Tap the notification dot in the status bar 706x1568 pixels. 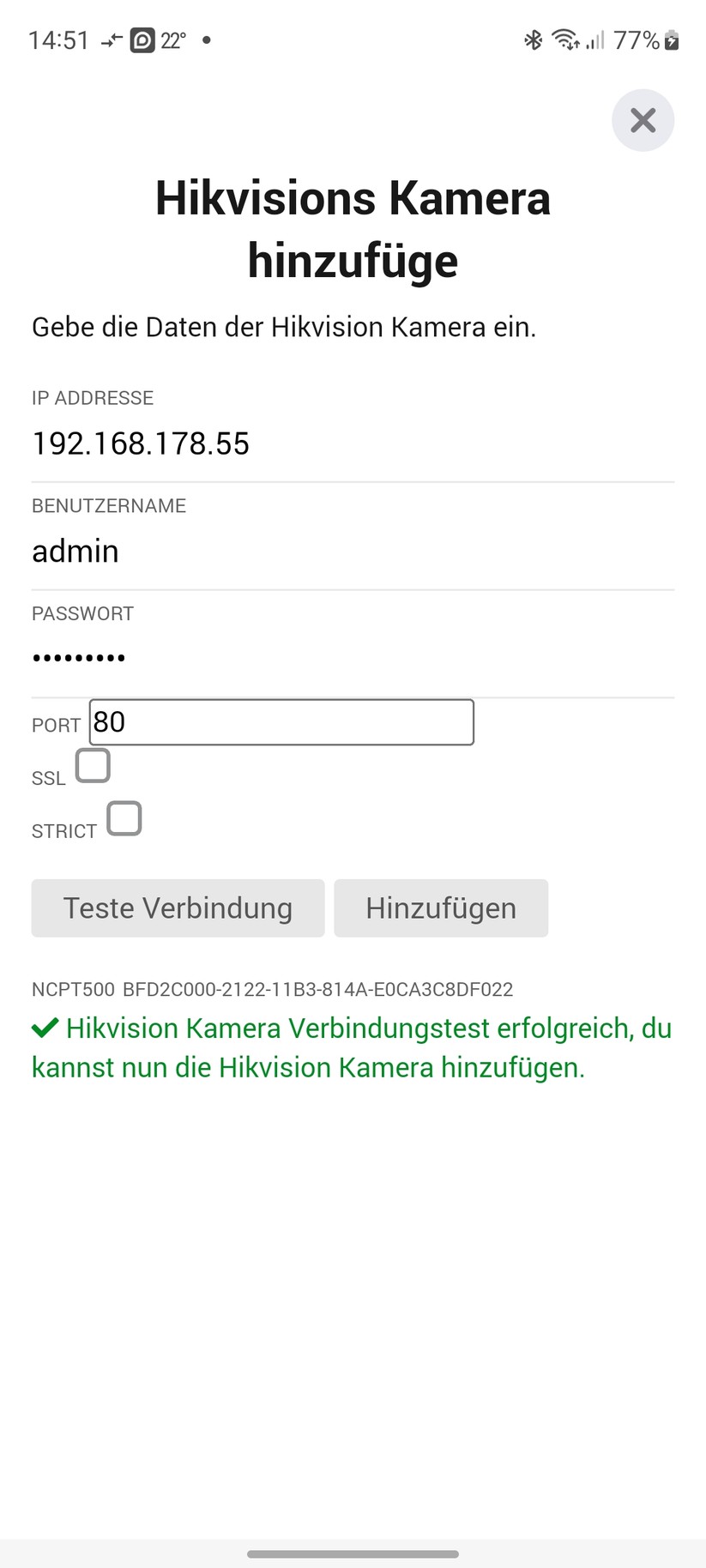[x=207, y=40]
